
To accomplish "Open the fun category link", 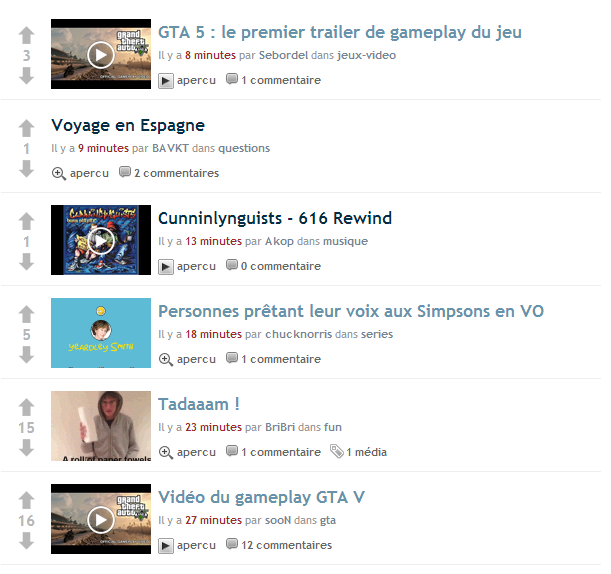I will click(x=333, y=427).
